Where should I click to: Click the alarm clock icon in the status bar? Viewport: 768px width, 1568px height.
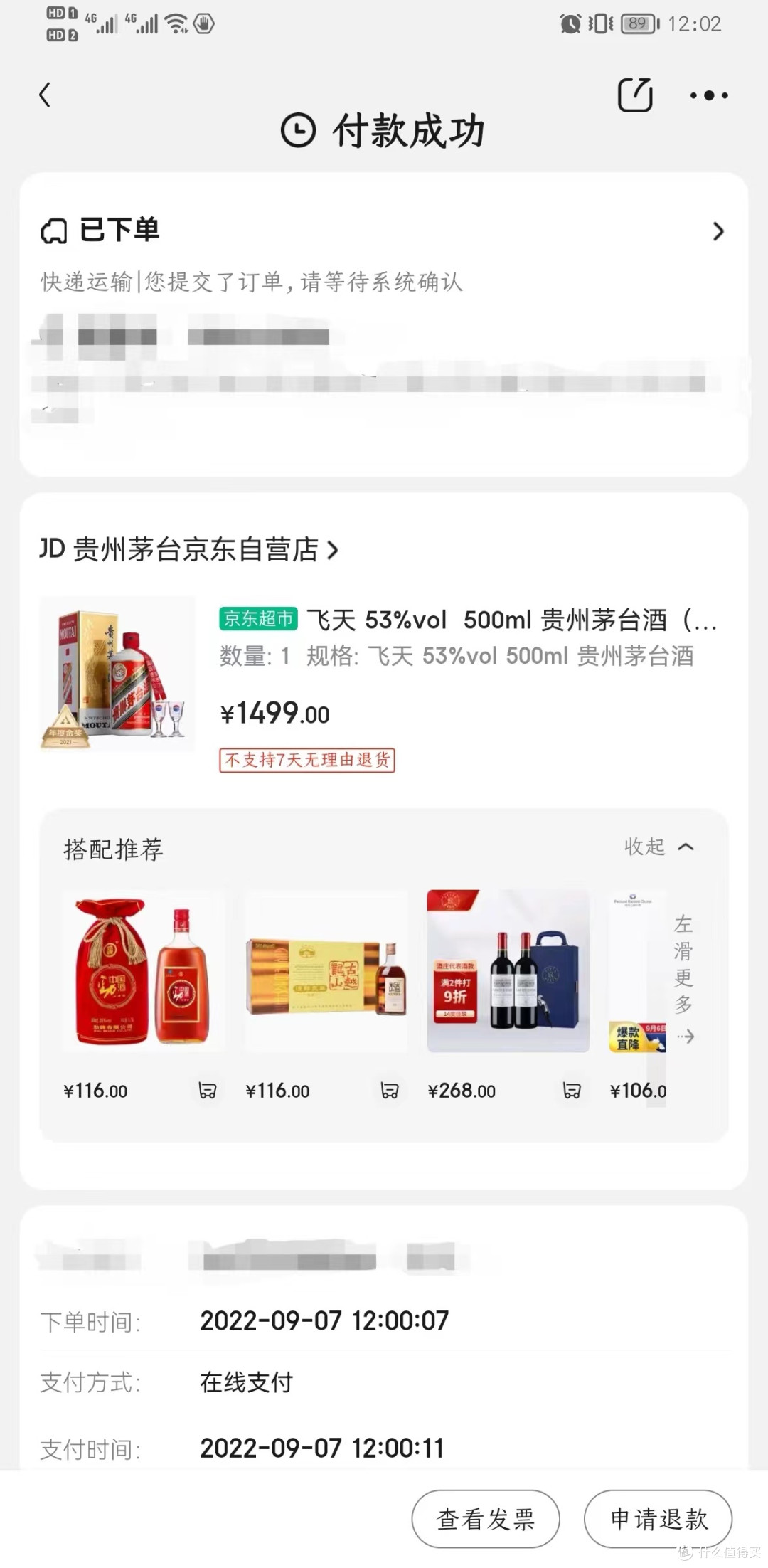[x=570, y=23]
